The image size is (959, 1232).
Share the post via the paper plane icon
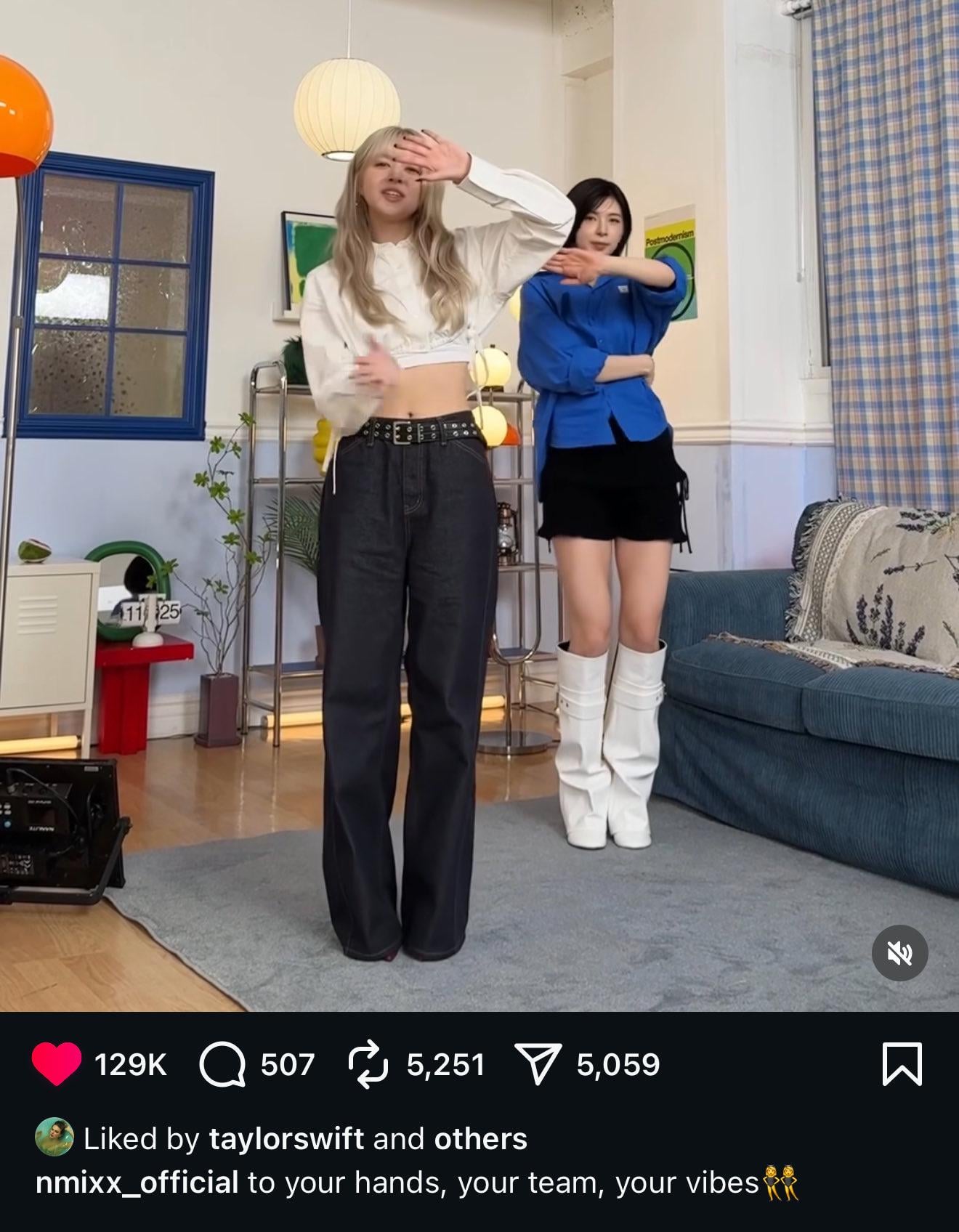click(x=538, y=1065)
